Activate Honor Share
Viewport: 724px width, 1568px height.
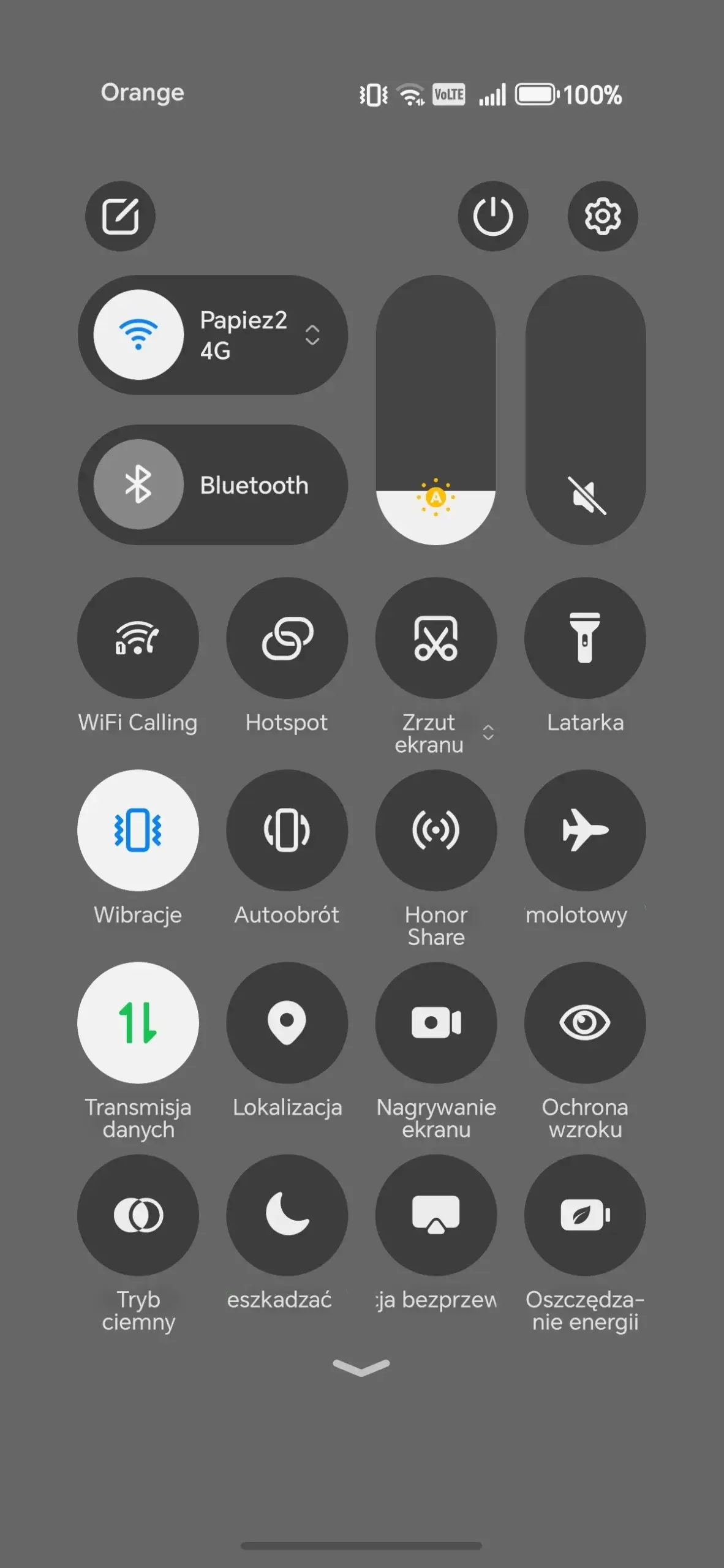pyautogui.click(x=436, y=831)
